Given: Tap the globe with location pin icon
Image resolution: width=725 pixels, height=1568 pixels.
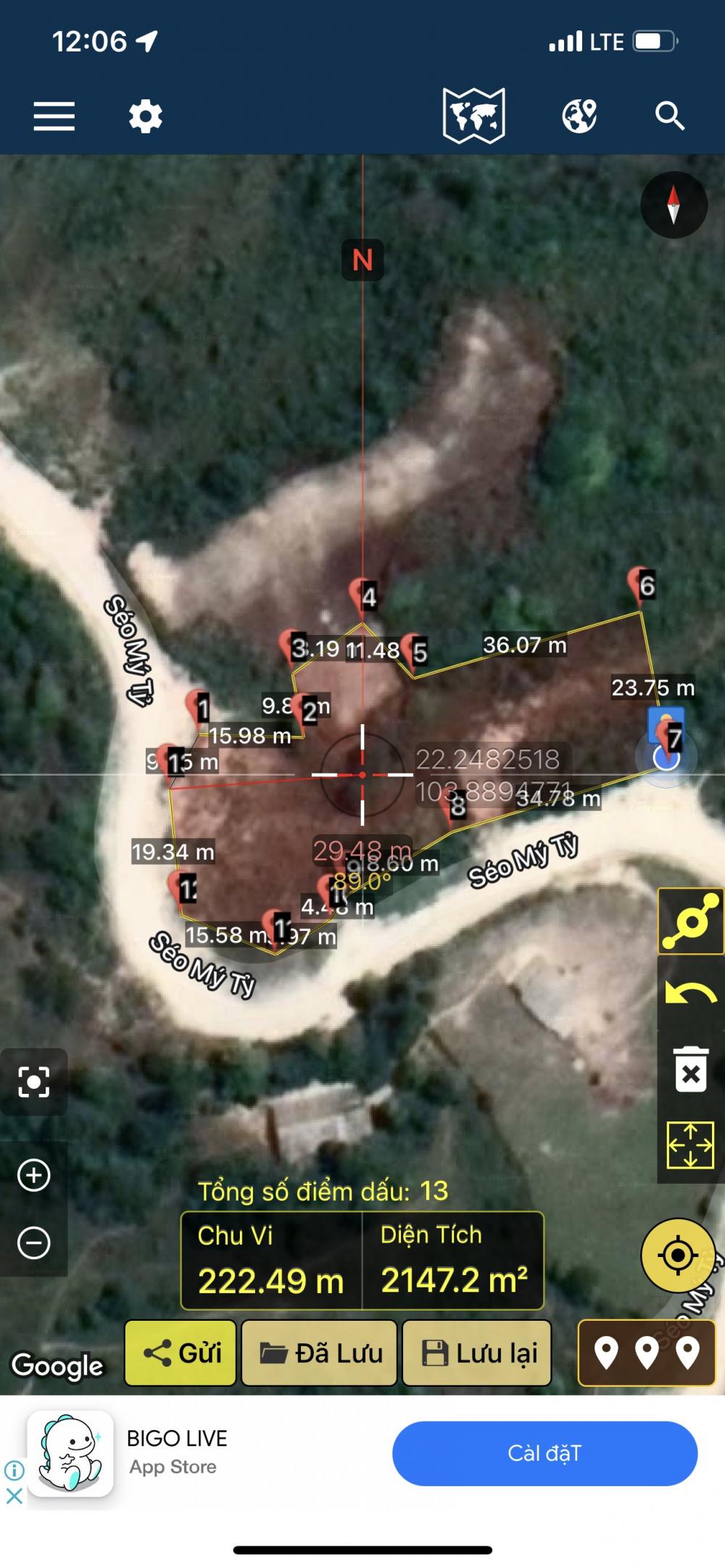Looking at the screenshot, I should (579, 116).
